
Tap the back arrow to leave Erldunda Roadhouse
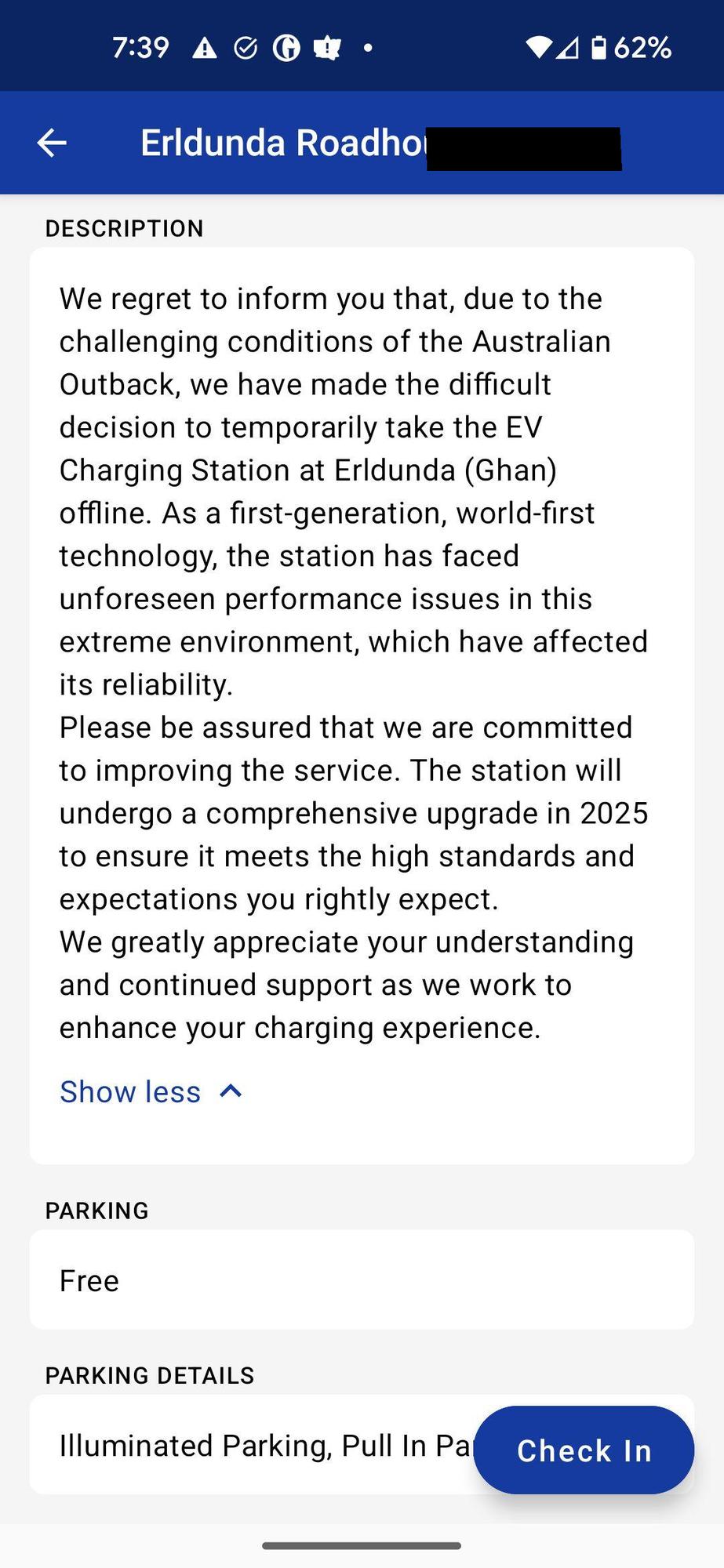click(50, 142)
